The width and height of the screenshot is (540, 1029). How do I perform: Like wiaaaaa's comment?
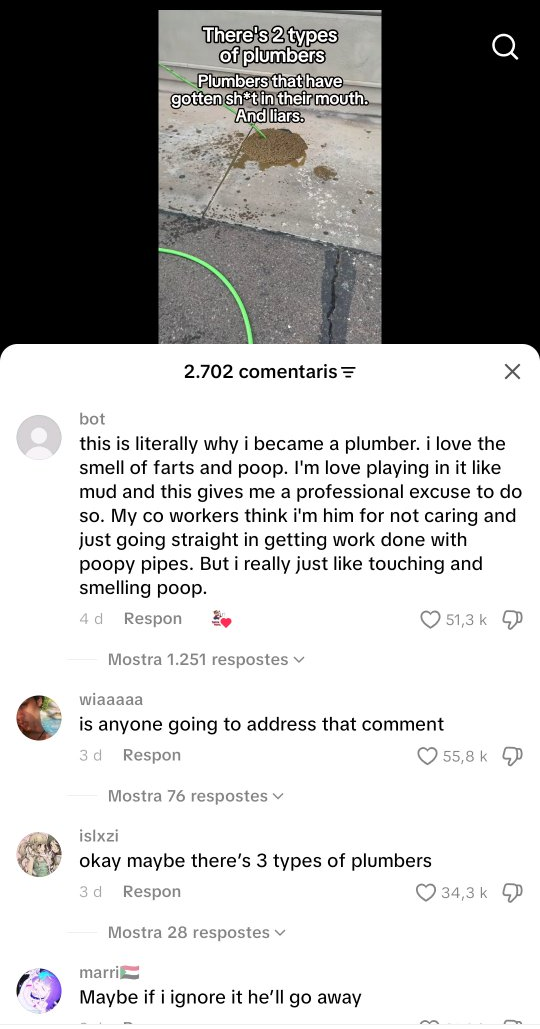pyautogui.click(x=427, y=756)
